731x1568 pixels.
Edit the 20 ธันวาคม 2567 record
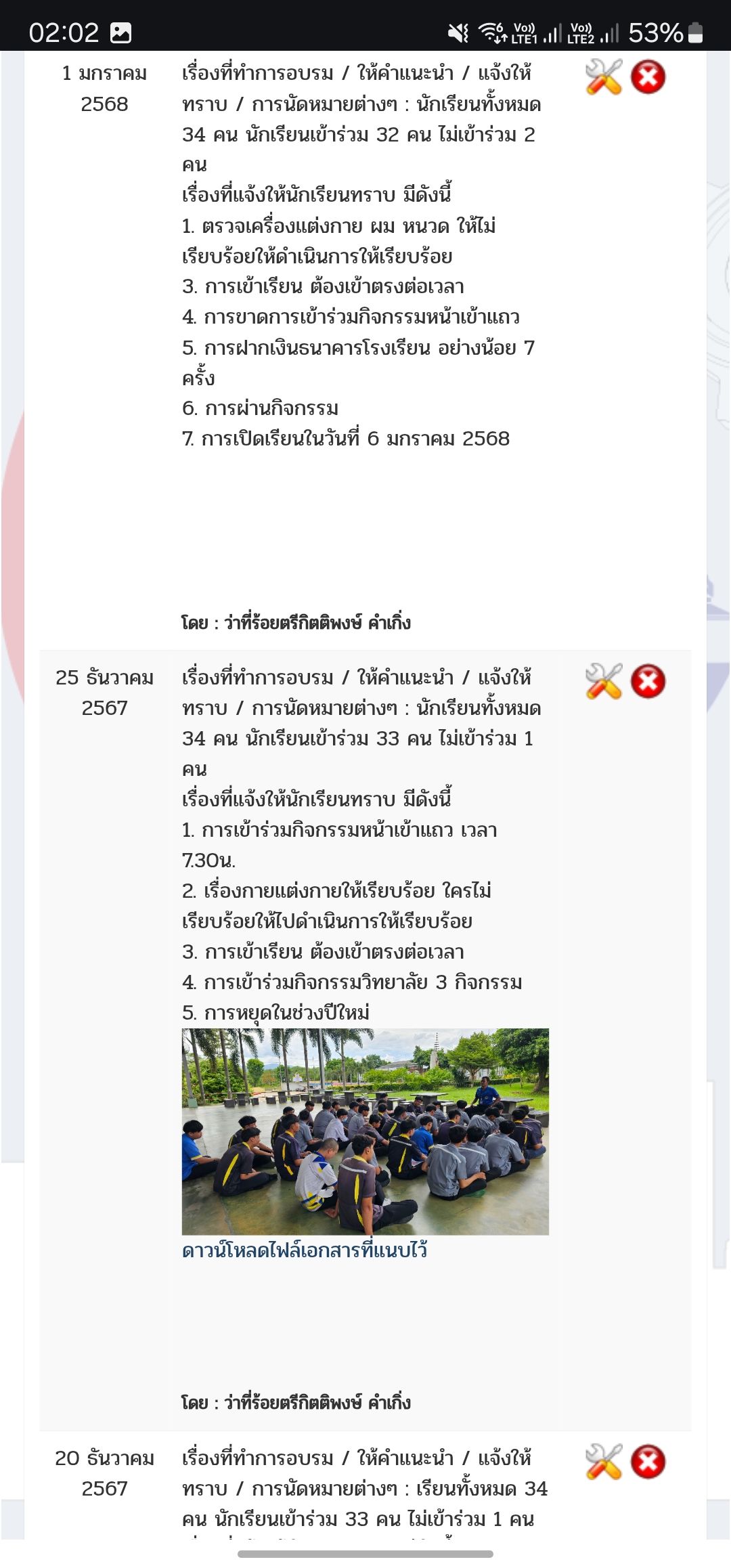[x=603, y=1462]
